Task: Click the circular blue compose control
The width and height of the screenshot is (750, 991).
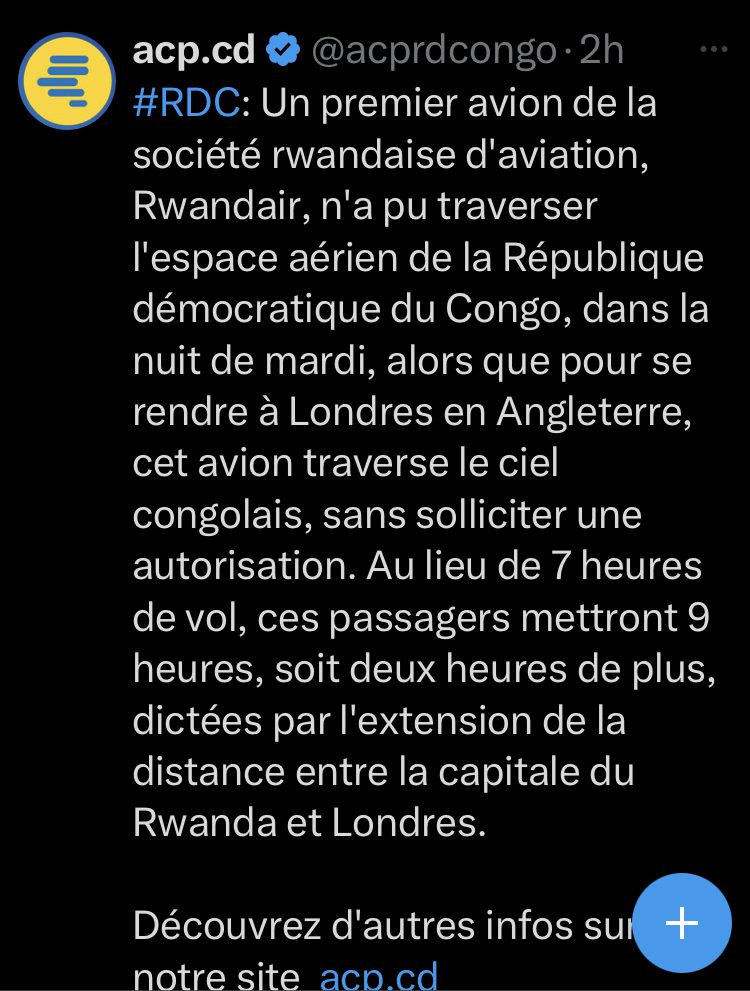Action: (x=681, y=925)
